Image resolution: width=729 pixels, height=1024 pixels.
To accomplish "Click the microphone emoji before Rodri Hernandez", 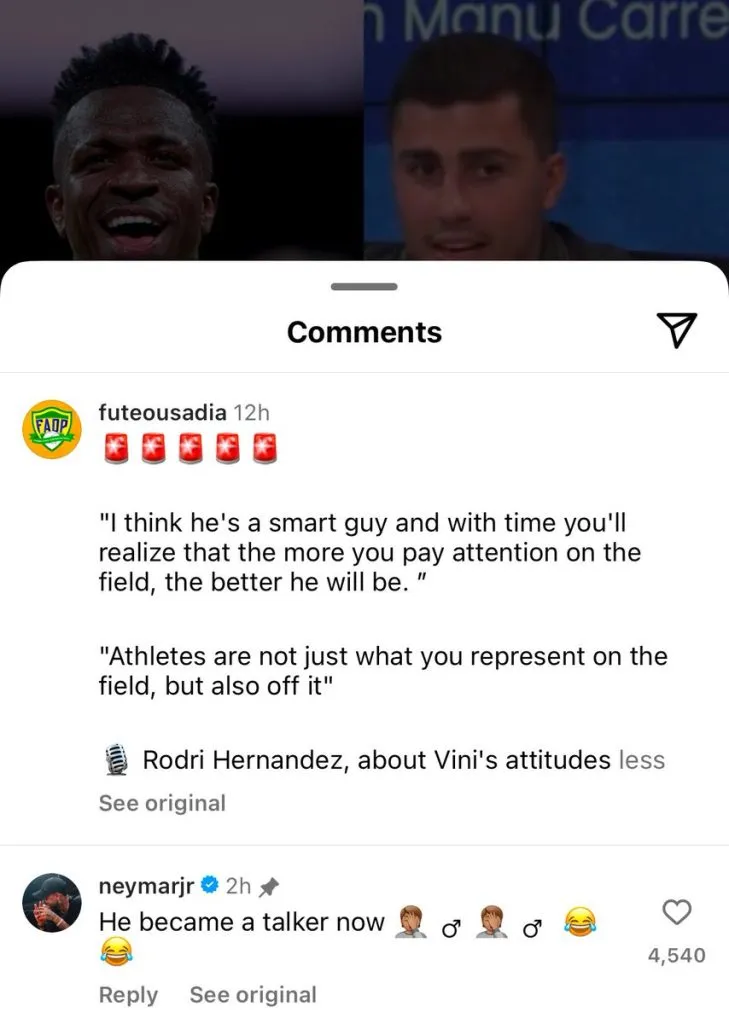I will [x=116, y=760].
